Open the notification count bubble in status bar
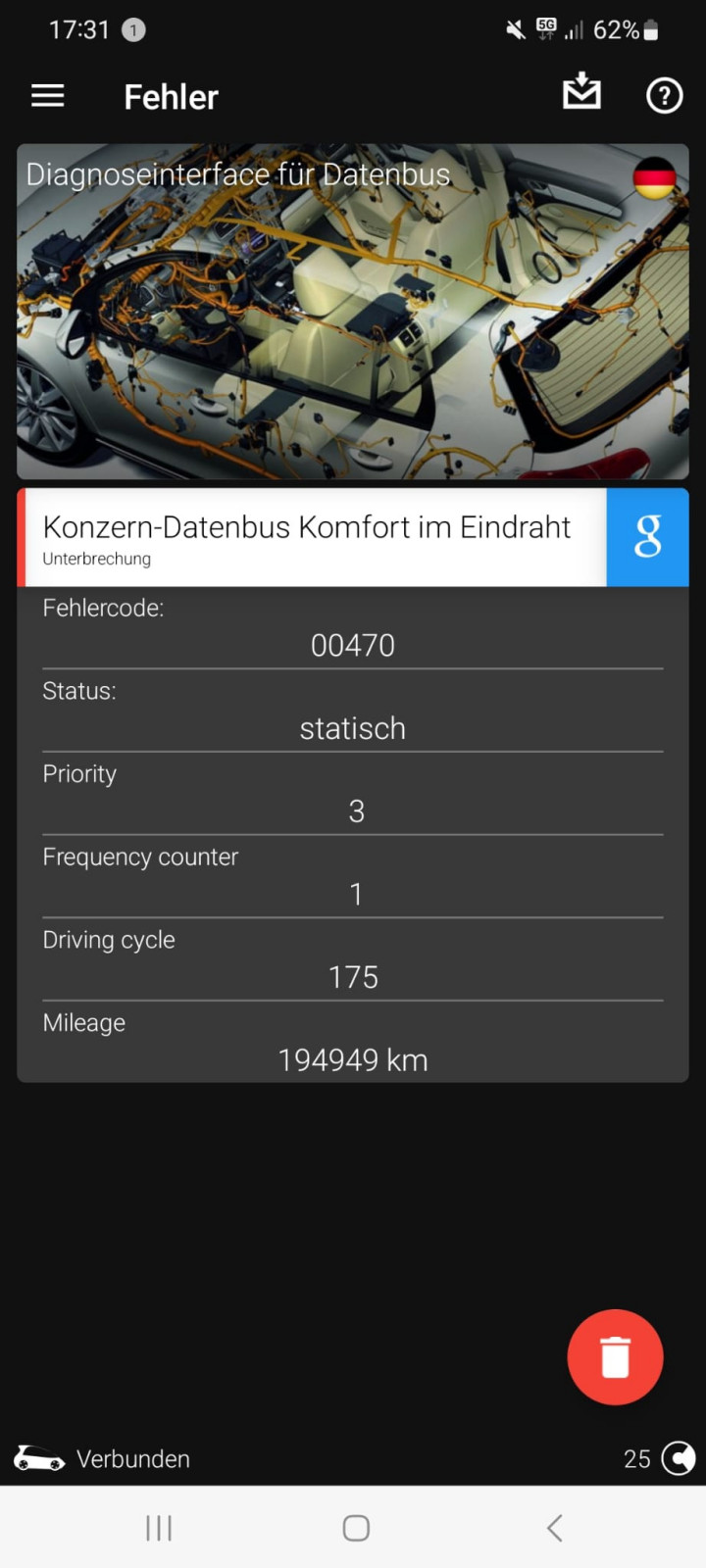Viewport: 706px width, 1568px height. point(131,29)
